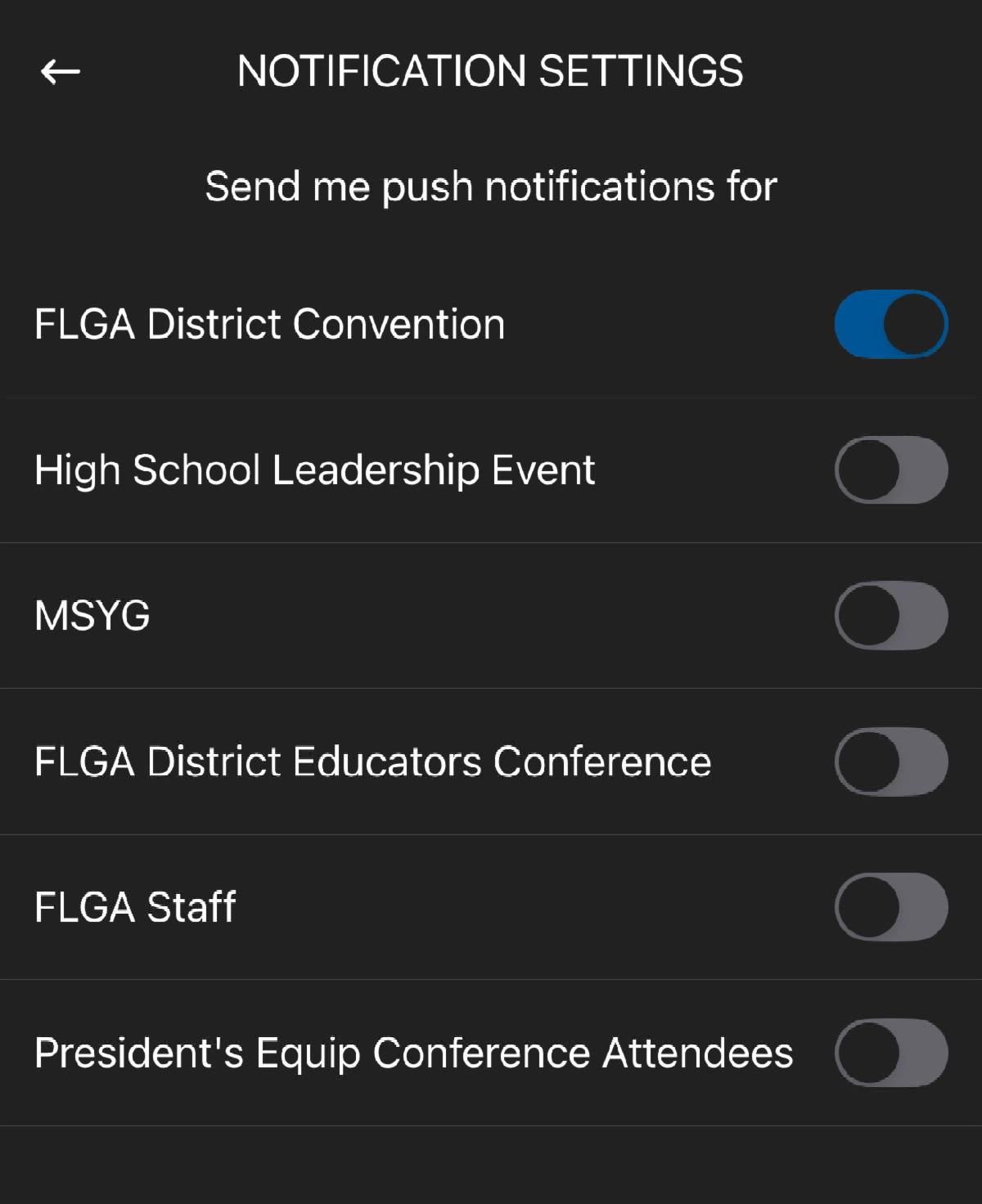Screen dimensions: 982x1204
Task: Enable President's Equip Conference Attendees notifications
Action: click(890, 1053)
